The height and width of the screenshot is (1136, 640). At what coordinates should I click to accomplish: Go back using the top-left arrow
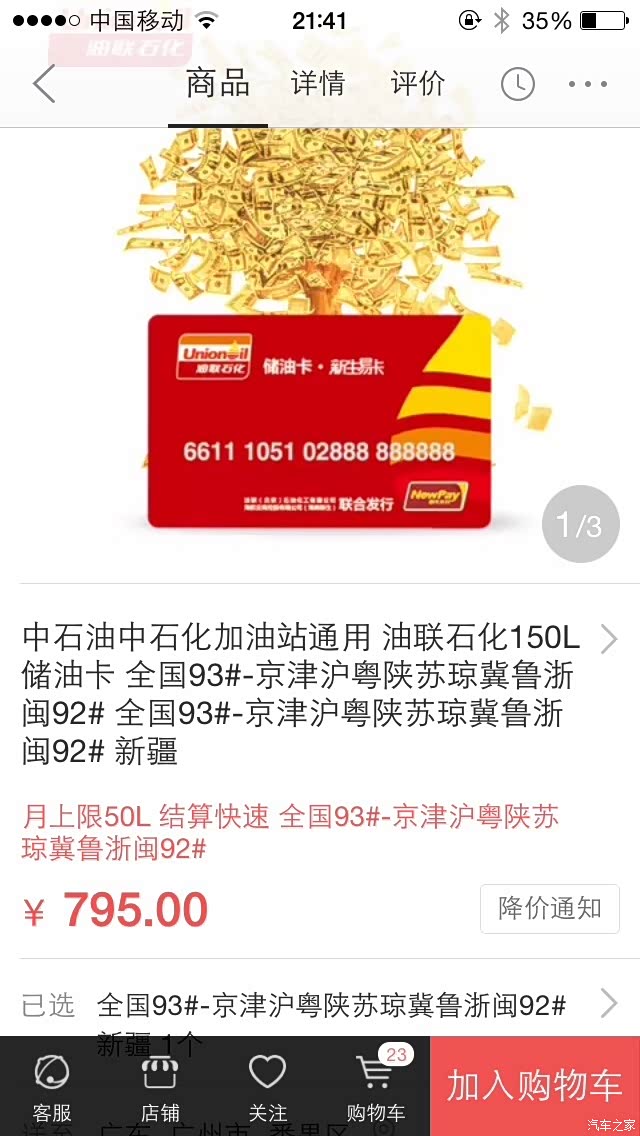44,84
